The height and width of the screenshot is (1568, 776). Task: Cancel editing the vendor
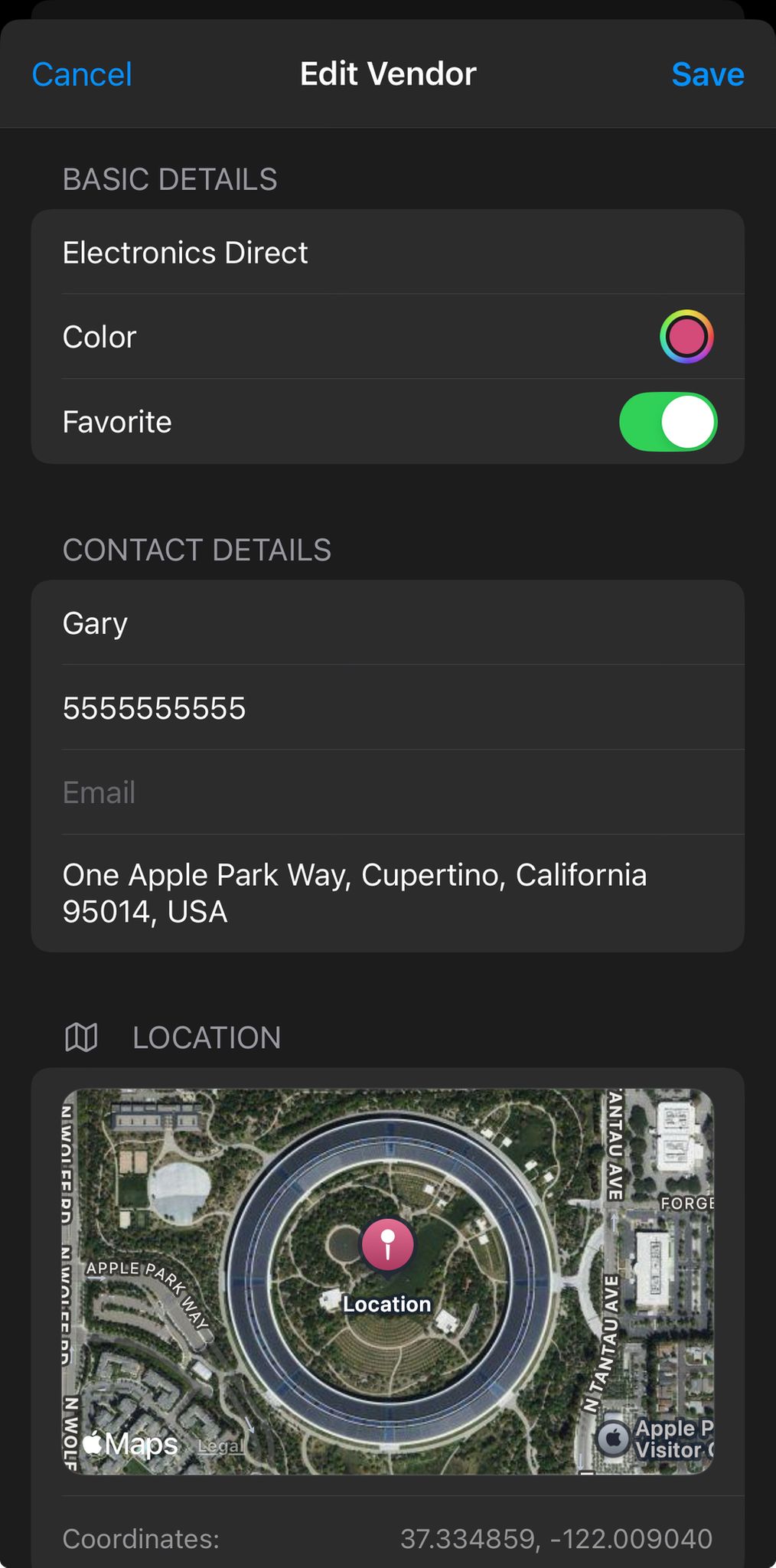coord(82,74)
